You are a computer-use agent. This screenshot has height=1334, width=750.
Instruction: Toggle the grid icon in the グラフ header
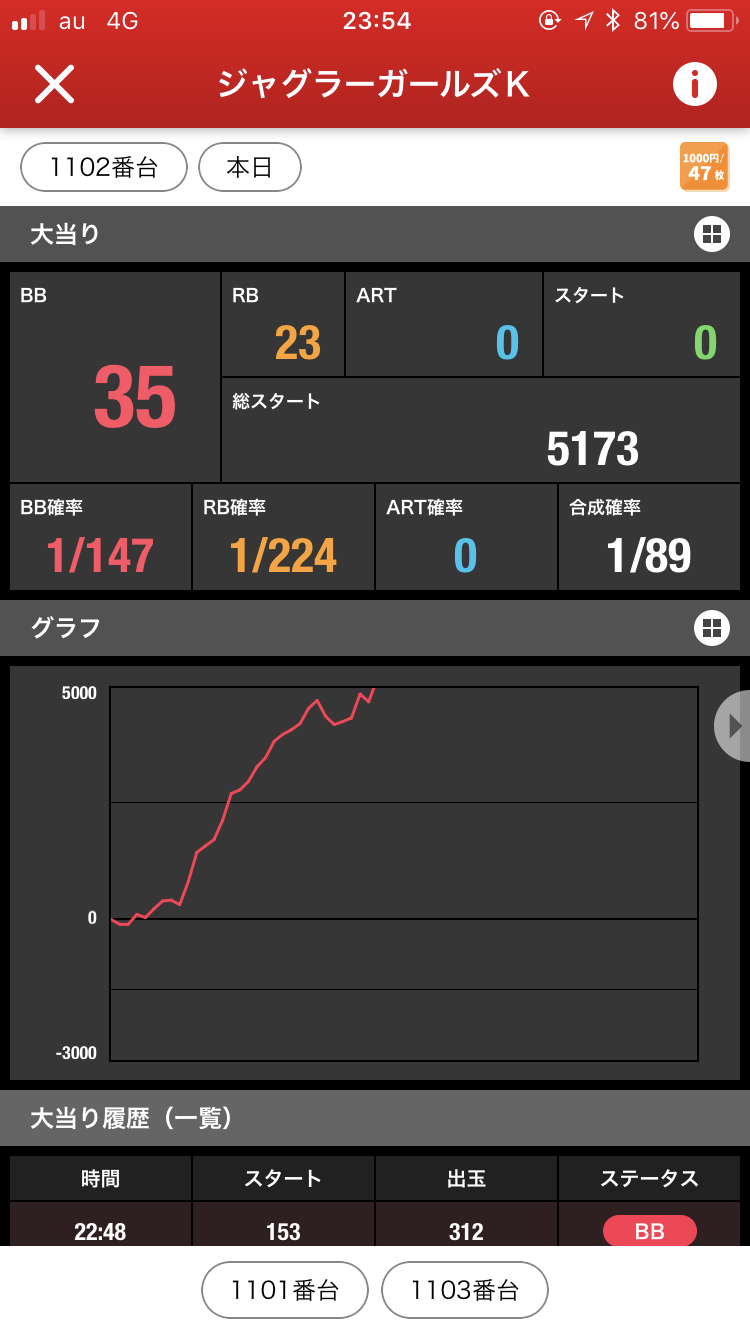tap(711, 628)
